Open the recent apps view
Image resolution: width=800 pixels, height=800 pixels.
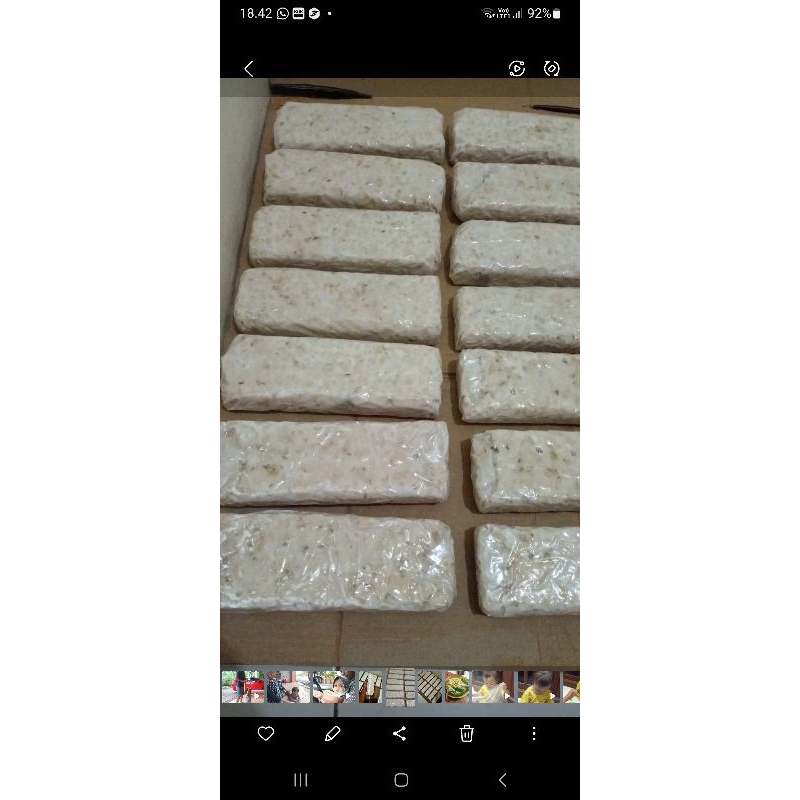pos(301,780)
